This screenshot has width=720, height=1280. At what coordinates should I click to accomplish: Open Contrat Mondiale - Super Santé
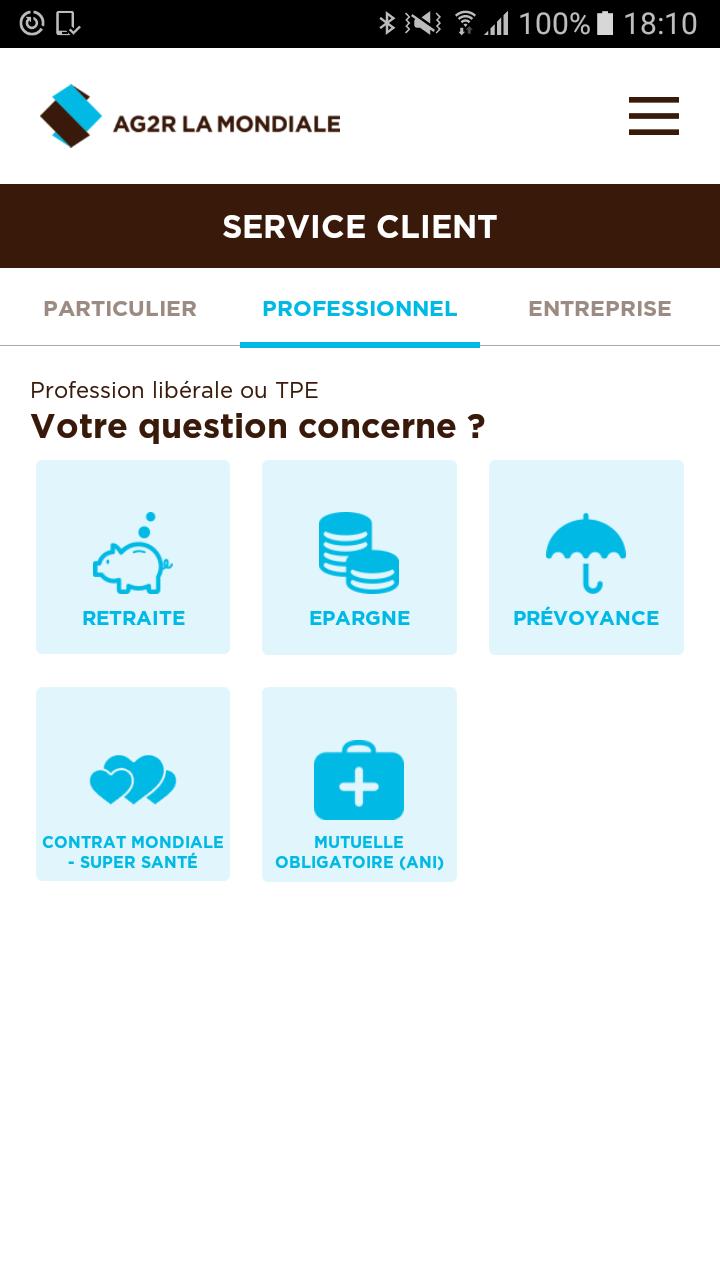(133, 784)
